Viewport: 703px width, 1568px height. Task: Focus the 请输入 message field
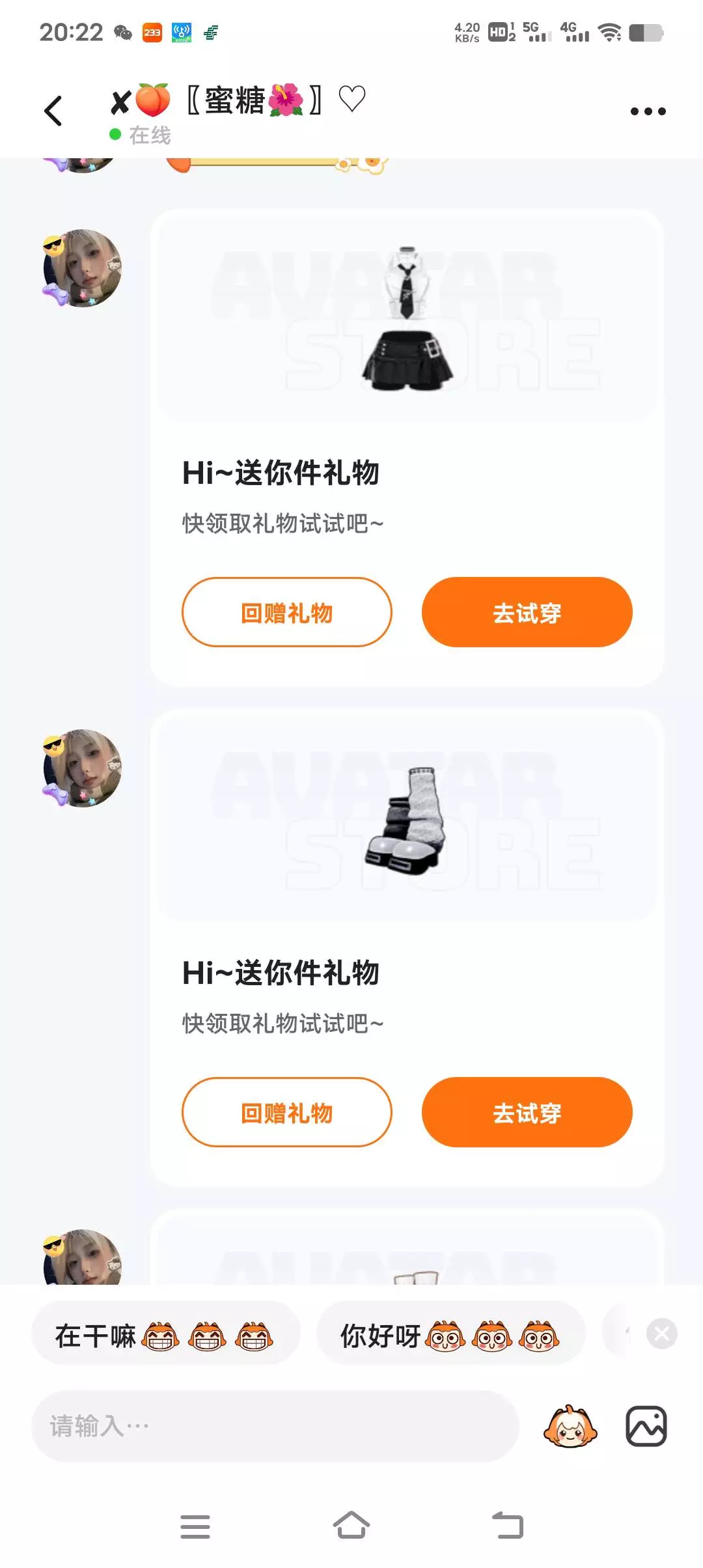275,1426
